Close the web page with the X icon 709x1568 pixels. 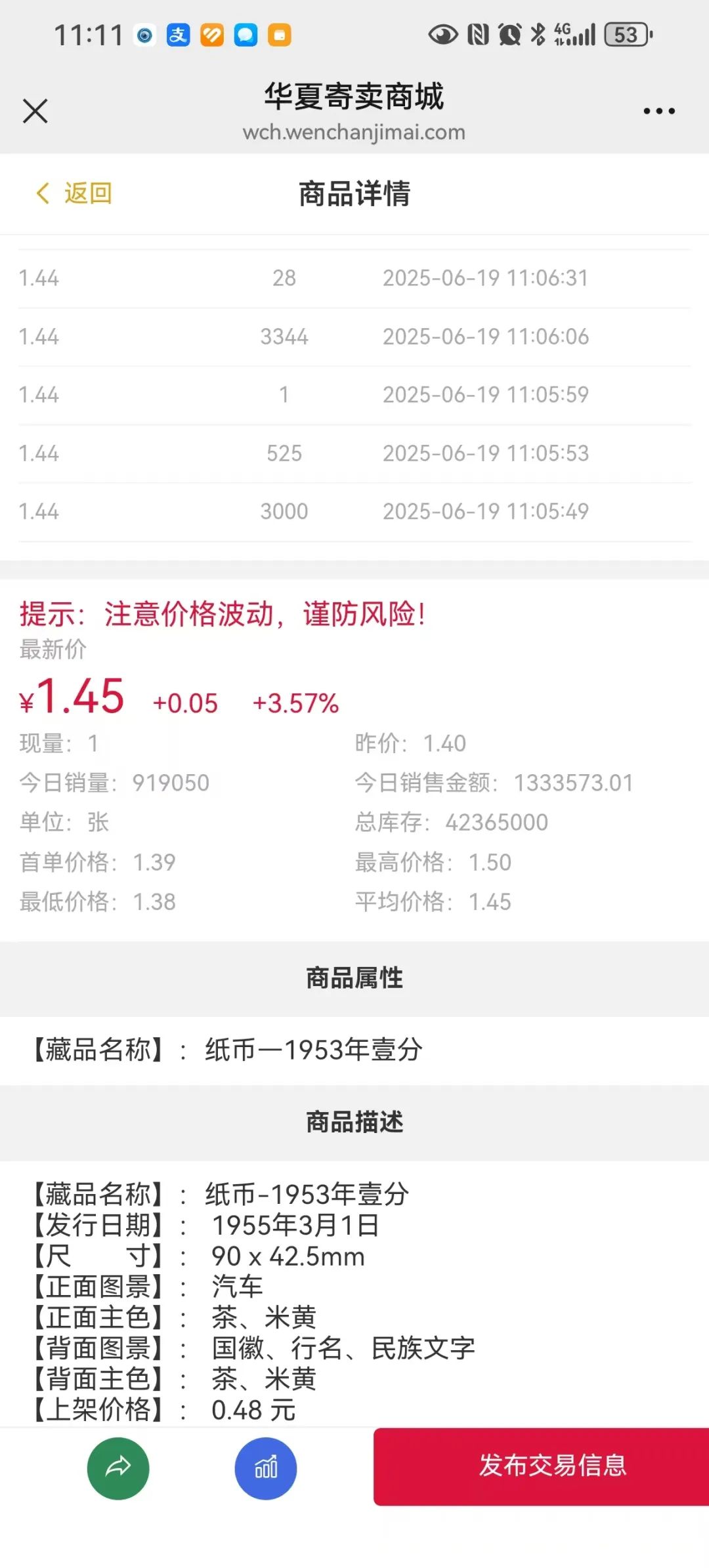(35, 111)
